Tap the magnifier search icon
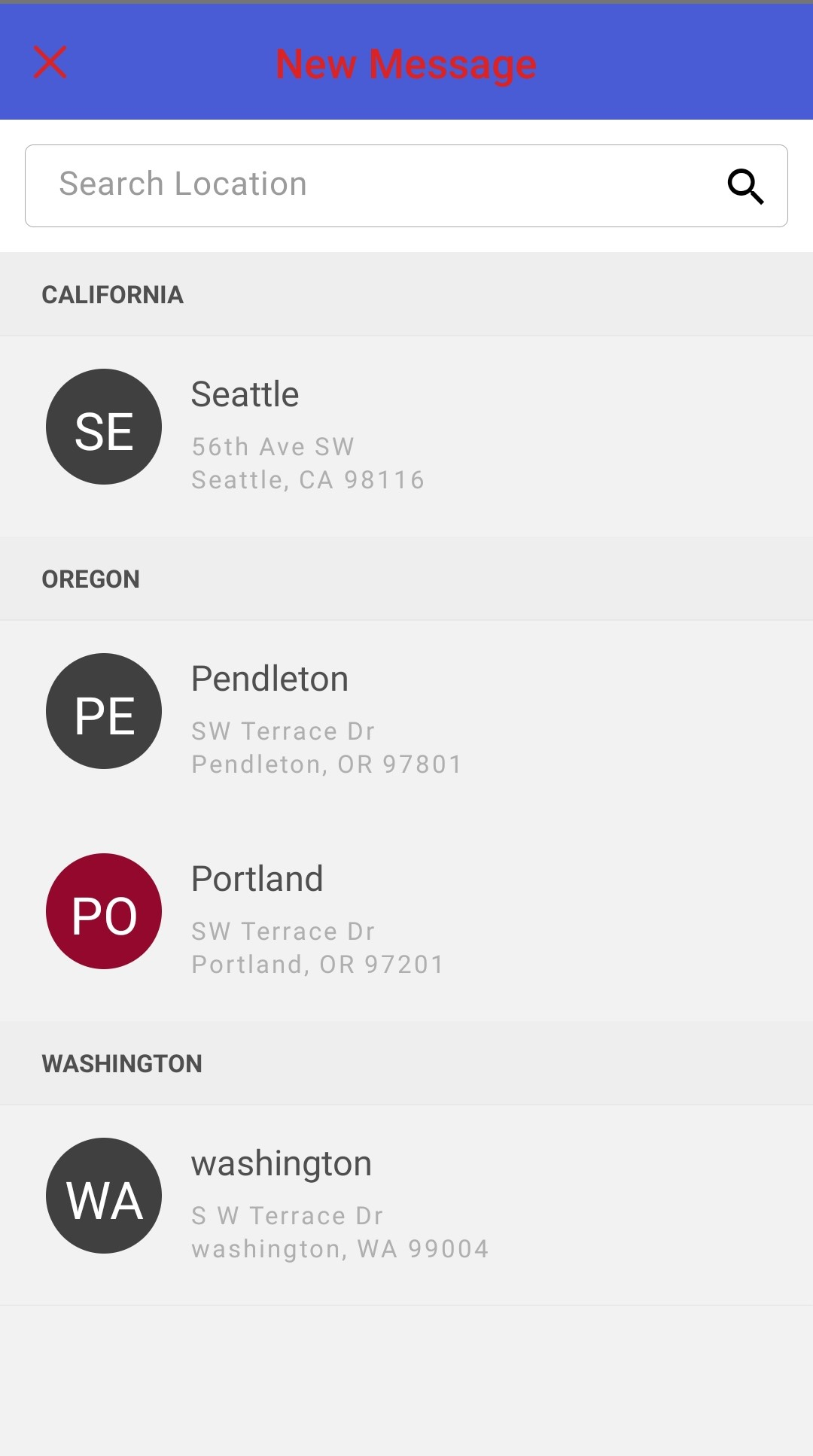 (x=745, y=186)
